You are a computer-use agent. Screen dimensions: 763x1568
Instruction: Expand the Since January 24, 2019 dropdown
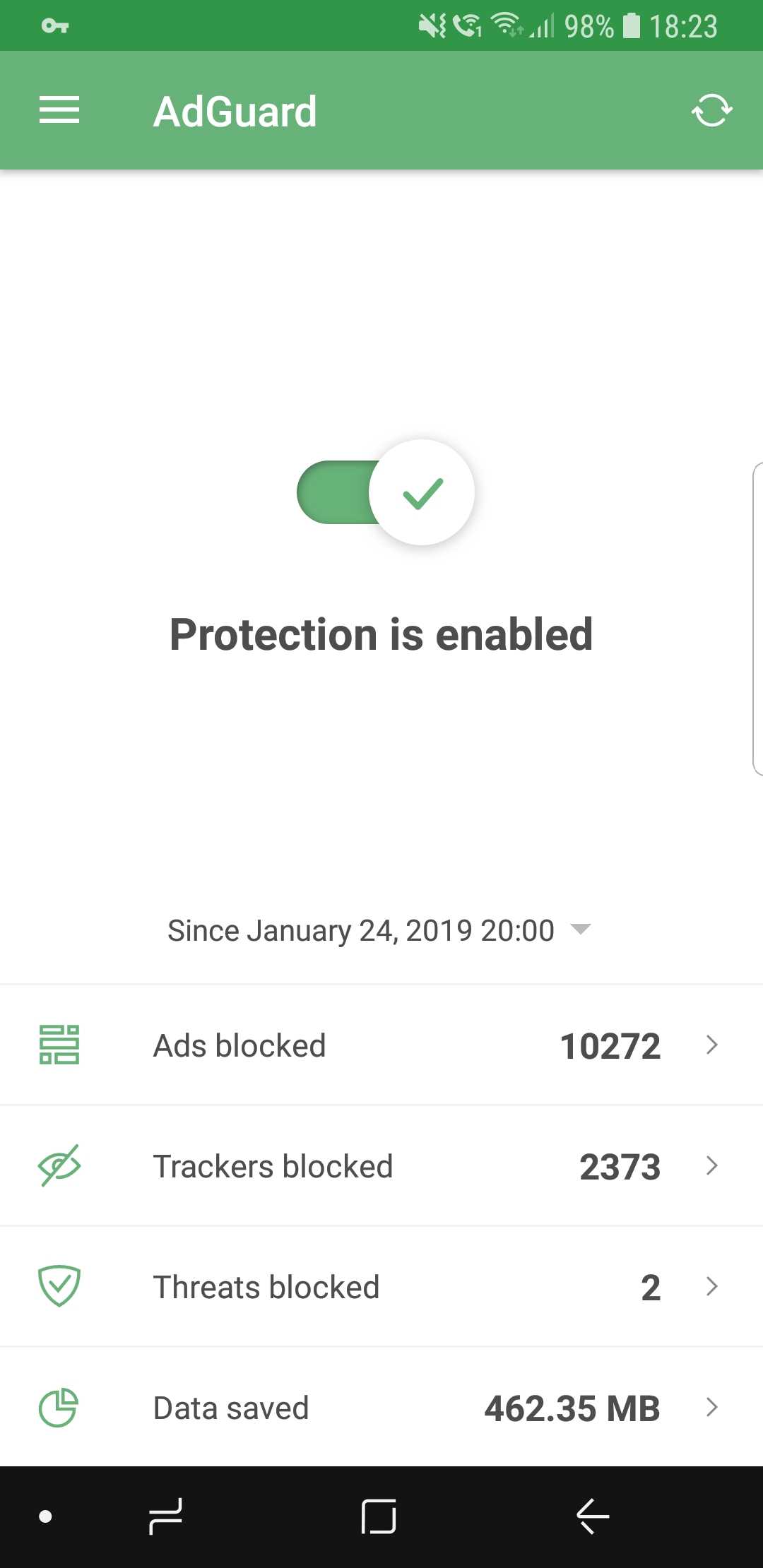(379, 930)
